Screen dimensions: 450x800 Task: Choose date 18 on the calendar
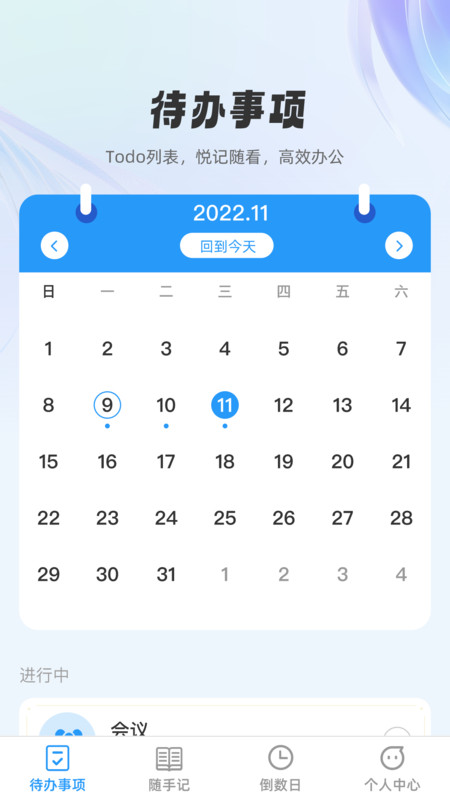(225, 462)
